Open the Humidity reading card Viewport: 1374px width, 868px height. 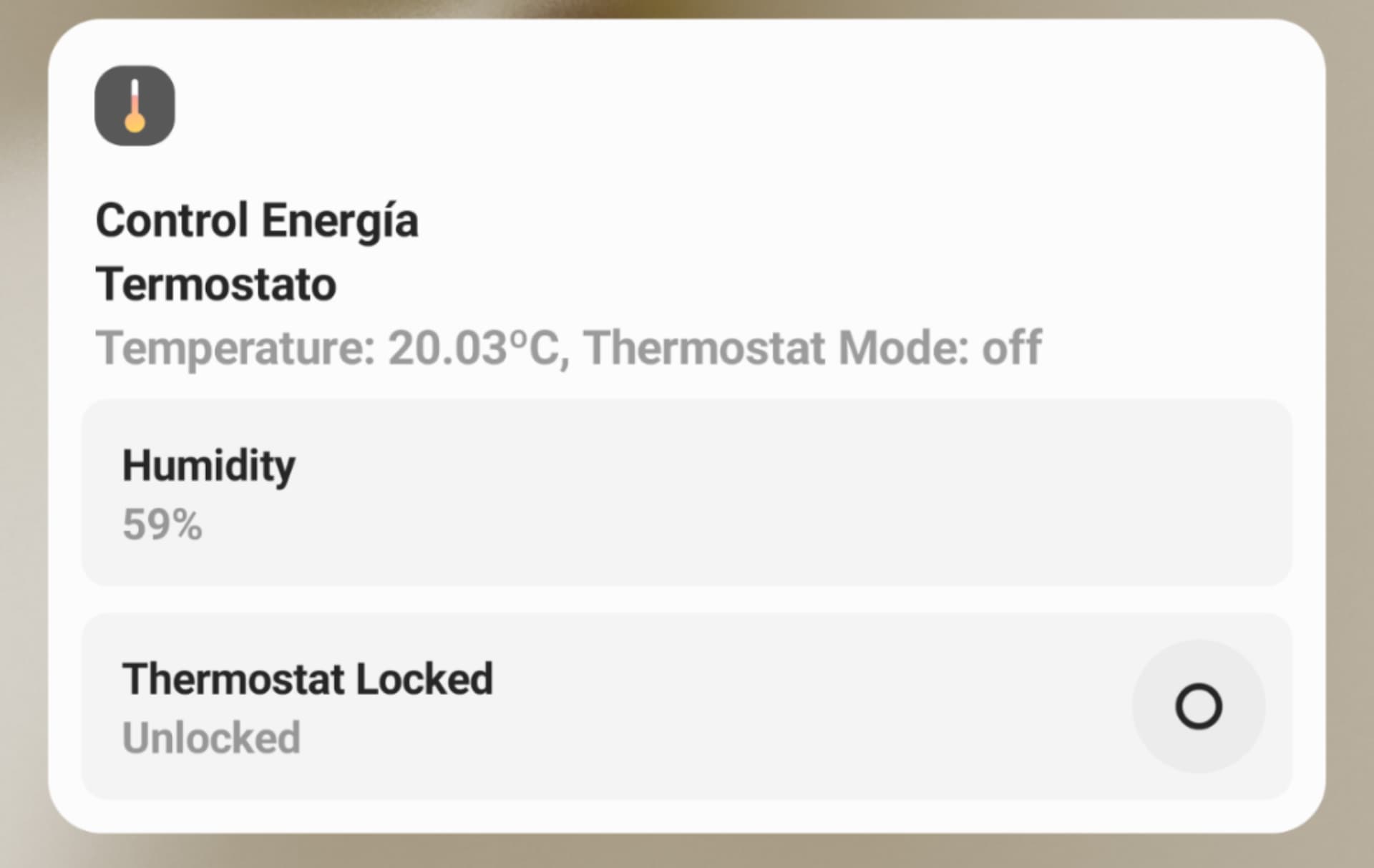[x=686, y=493]
